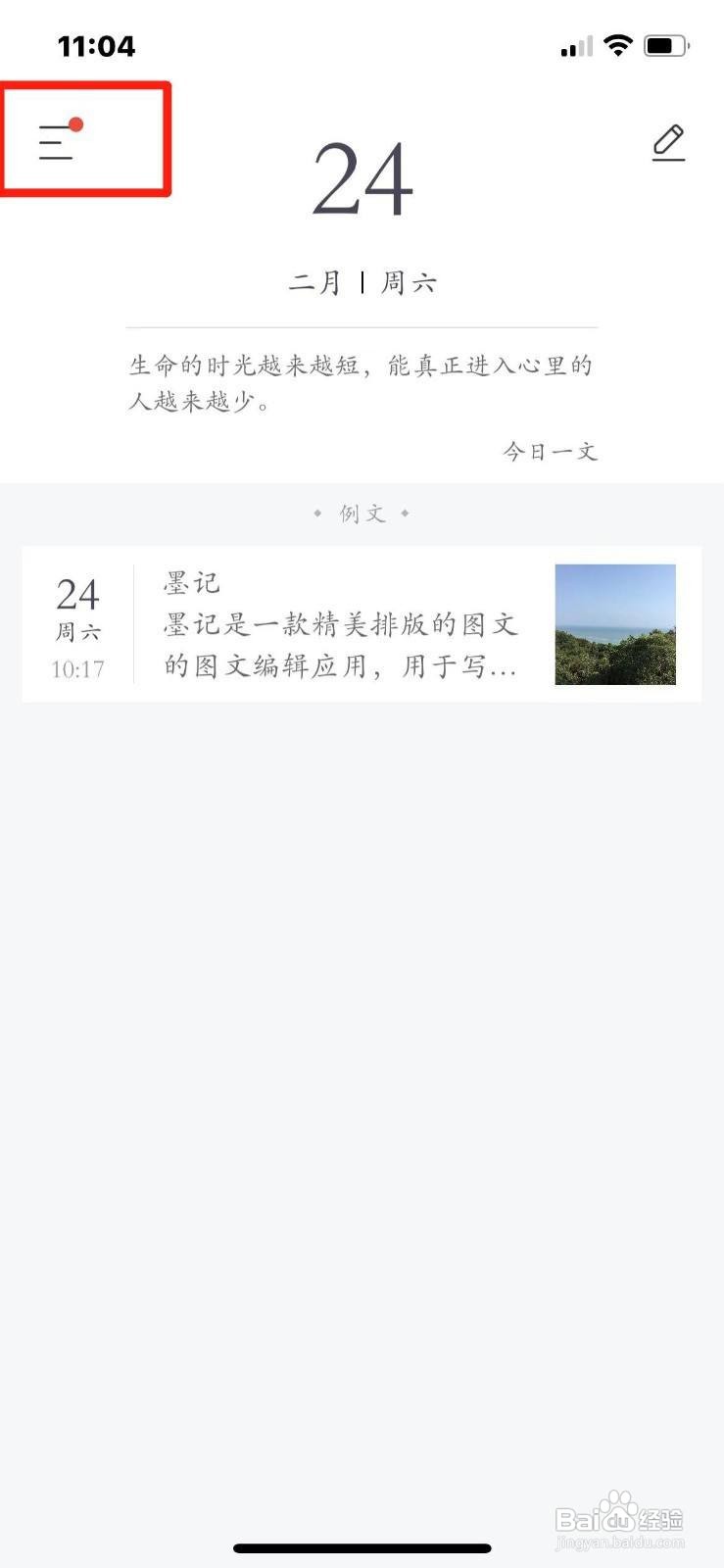Tap the clock showing 11:04 in status bar

(96, 44)
